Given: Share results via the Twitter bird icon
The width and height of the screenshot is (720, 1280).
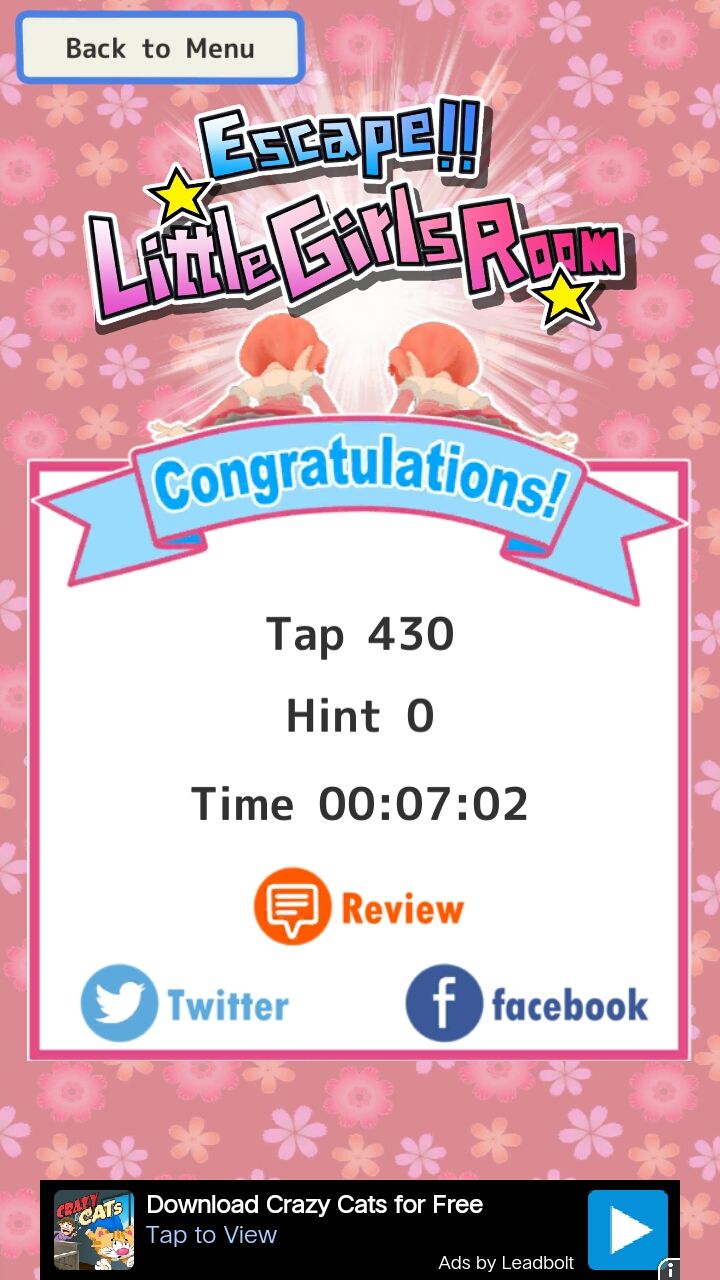Looking at the screenshot, I should click(118, 1003).
